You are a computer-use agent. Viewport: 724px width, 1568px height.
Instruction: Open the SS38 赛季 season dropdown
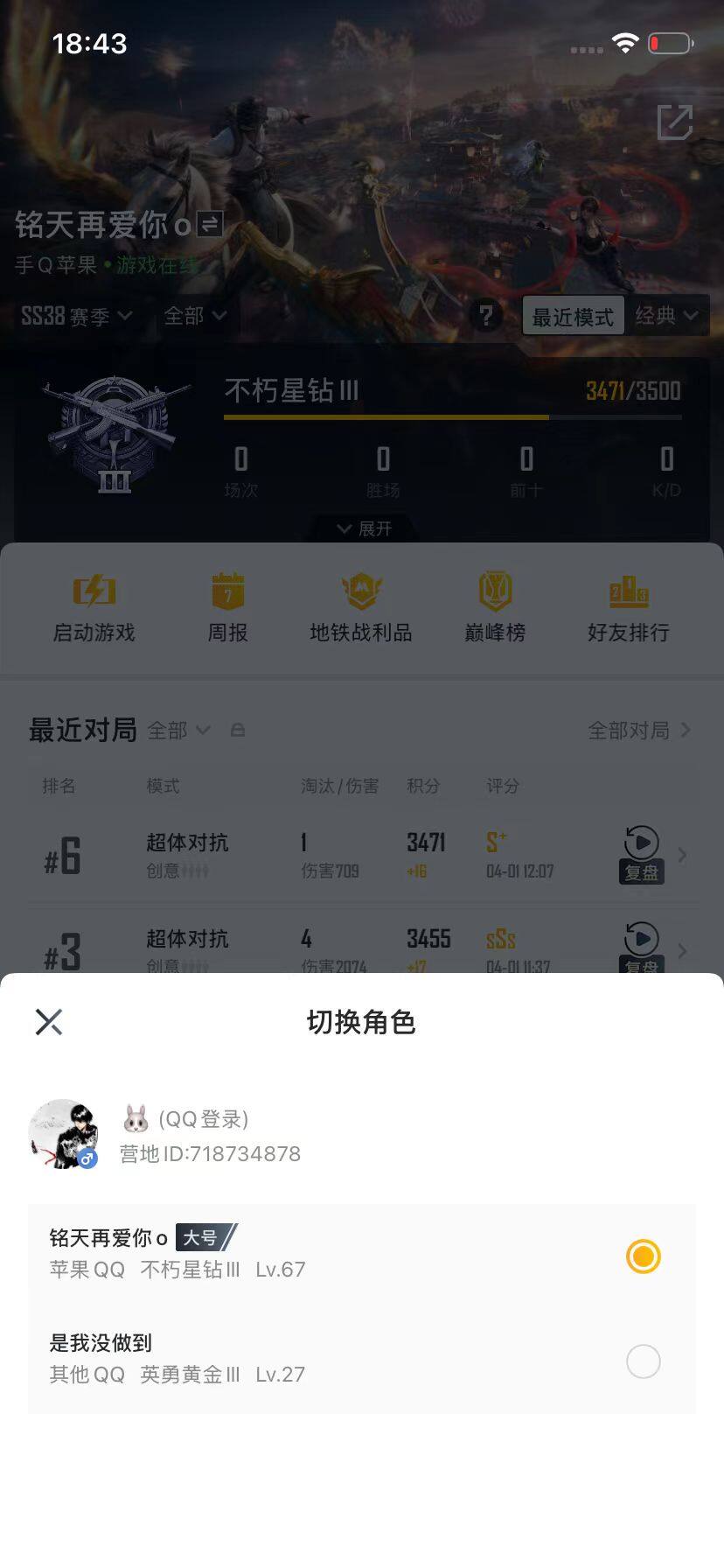click(x=79, y=317)
